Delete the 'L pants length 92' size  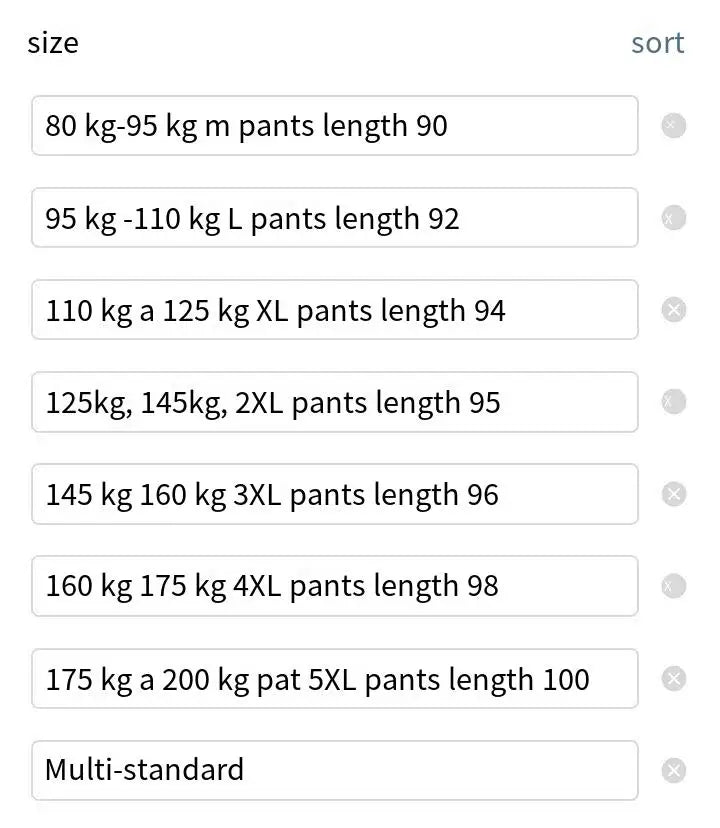tap(674, 218)
